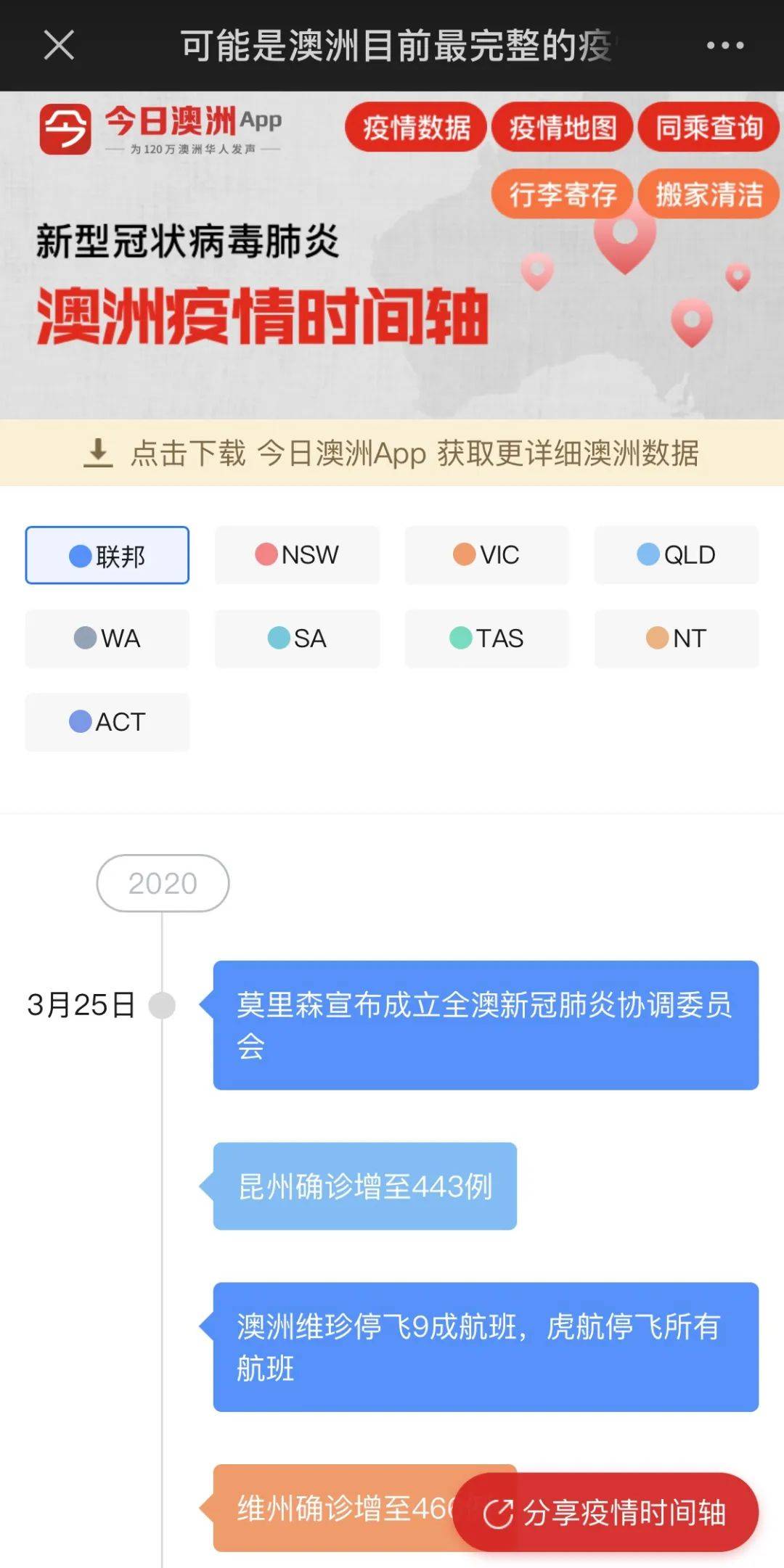Viewport: 784px width, 1568px height.
Task: Show NT timeline events
Action: pos(676,639)
